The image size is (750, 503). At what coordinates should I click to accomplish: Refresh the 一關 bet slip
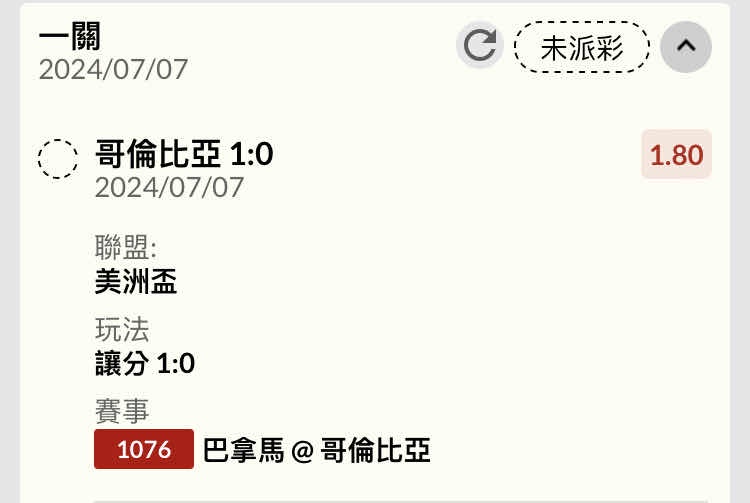pos(480,46)
